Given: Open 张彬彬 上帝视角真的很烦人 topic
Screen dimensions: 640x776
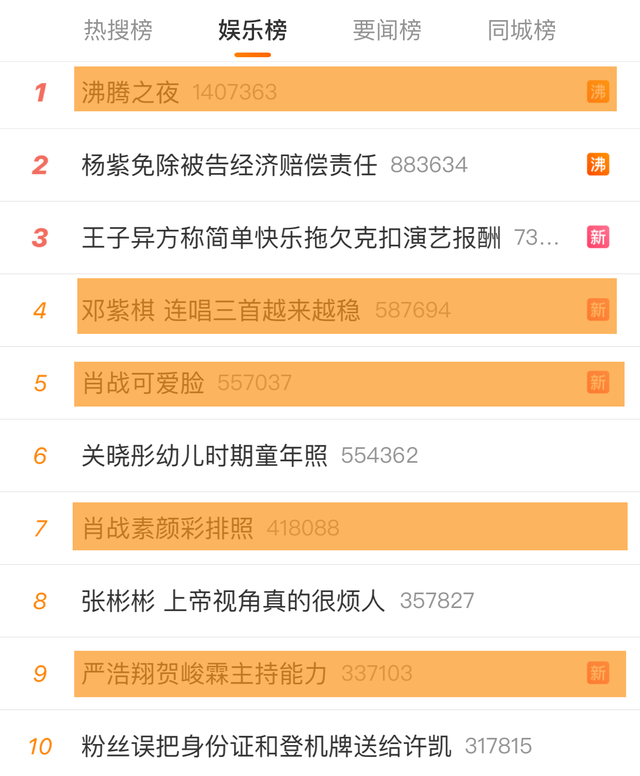Looking at the screenshot, I should point(232,601).
